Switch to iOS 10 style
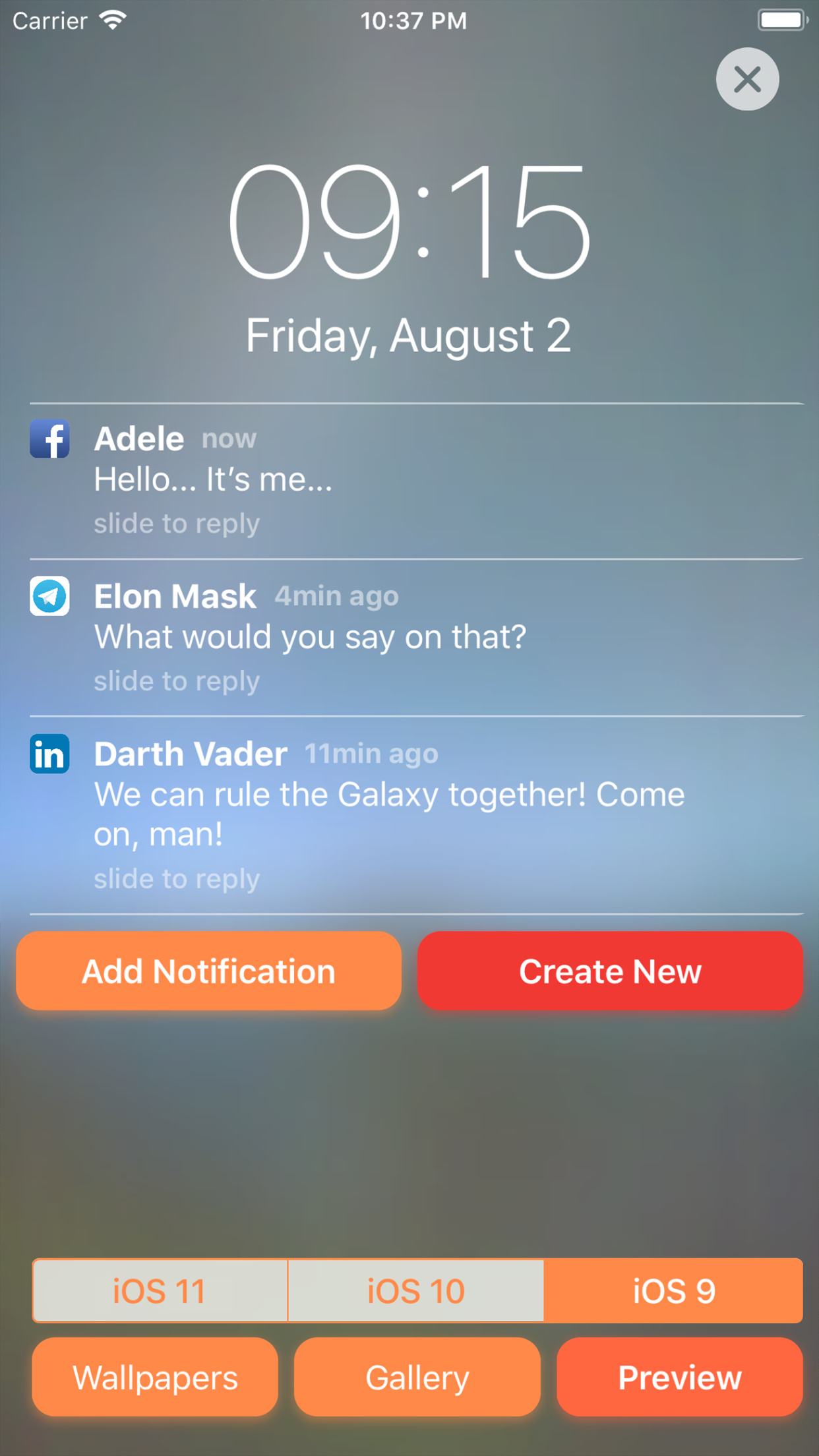This screenshot has height=1456, width=819. click(x=415, y=1290)
